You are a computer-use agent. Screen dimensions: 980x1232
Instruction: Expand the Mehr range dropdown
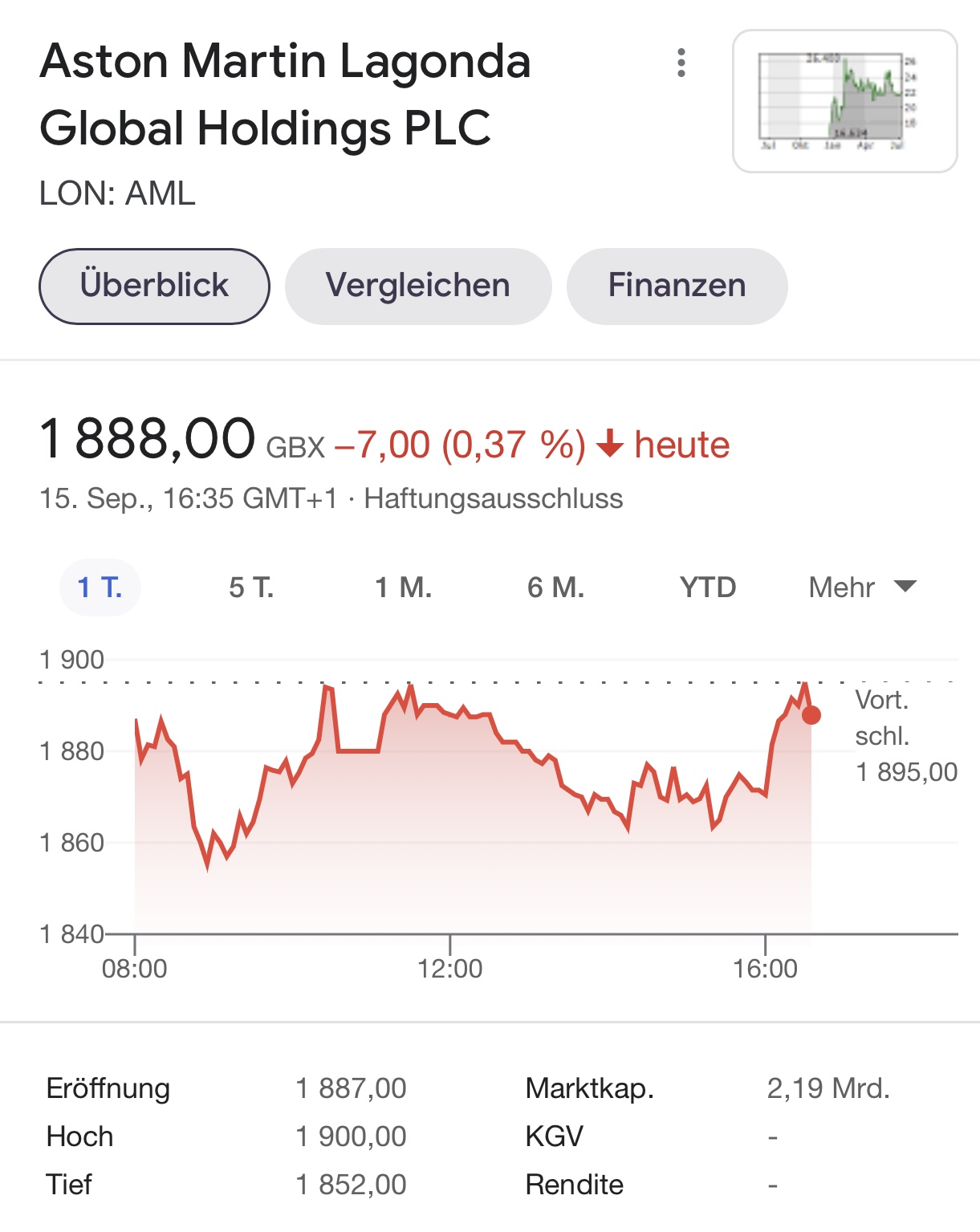click(x=862, y=588)
